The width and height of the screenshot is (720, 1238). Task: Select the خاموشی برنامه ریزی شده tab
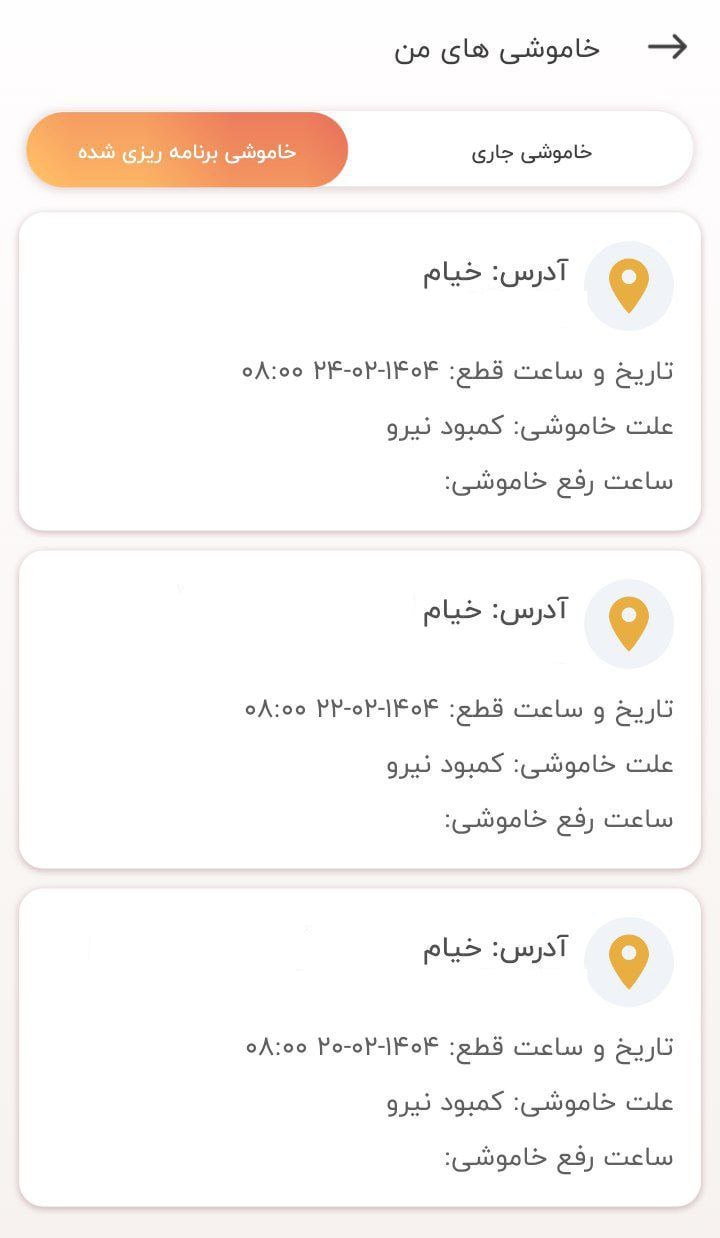click(x=187, y=150)
